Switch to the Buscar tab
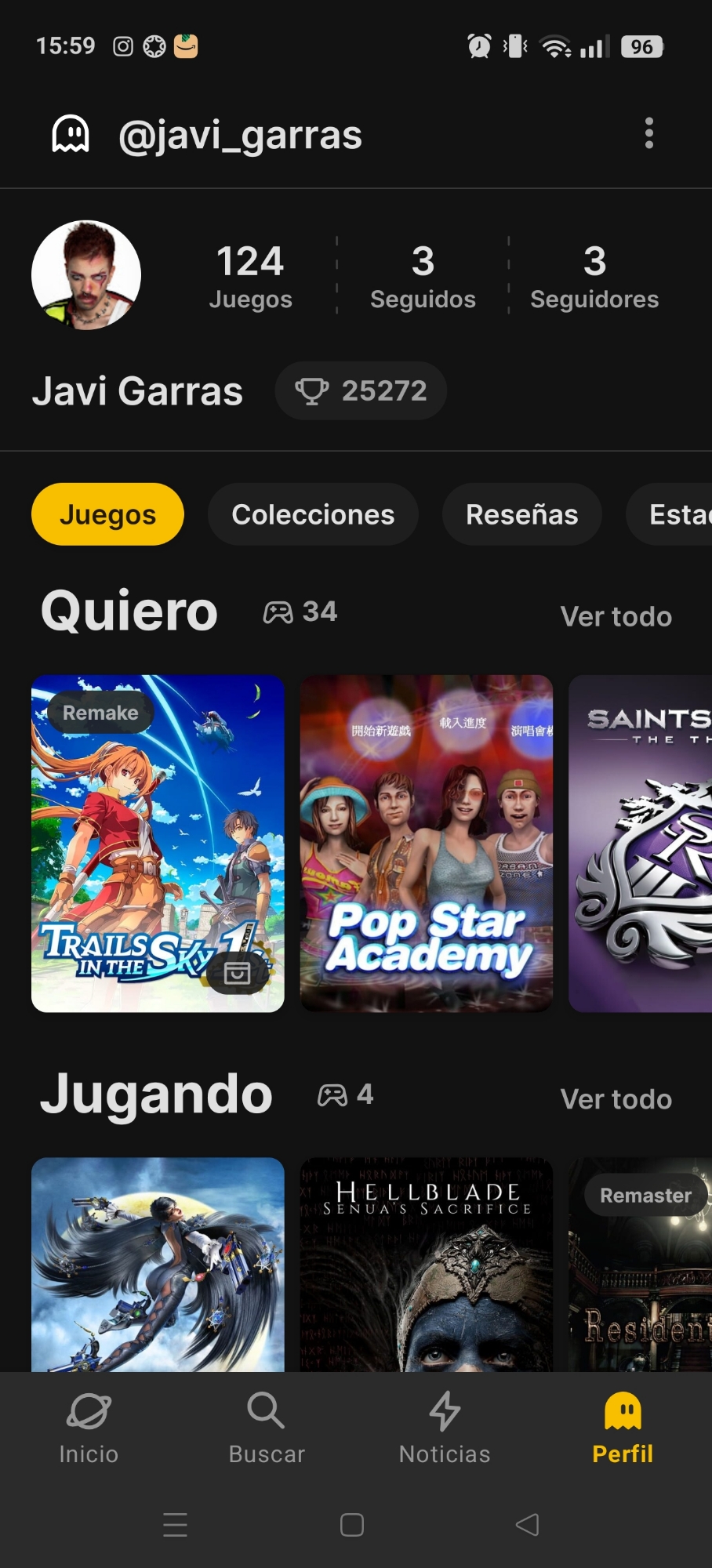 [267, 1427]
